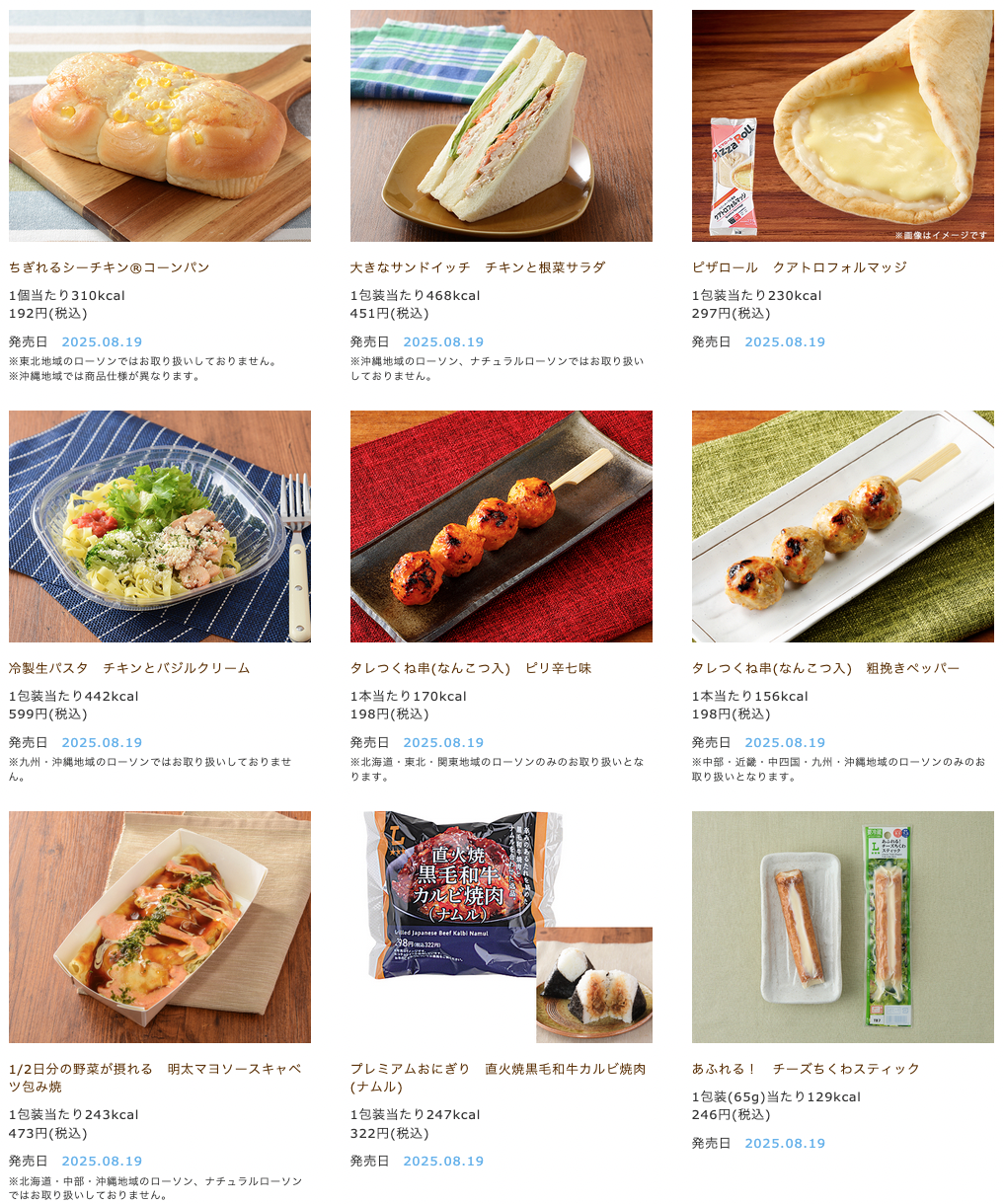
Task: View プレミアムおにぎり 直火焼黒毛和牛カルビ焼肉
Action: (498, 1069)
